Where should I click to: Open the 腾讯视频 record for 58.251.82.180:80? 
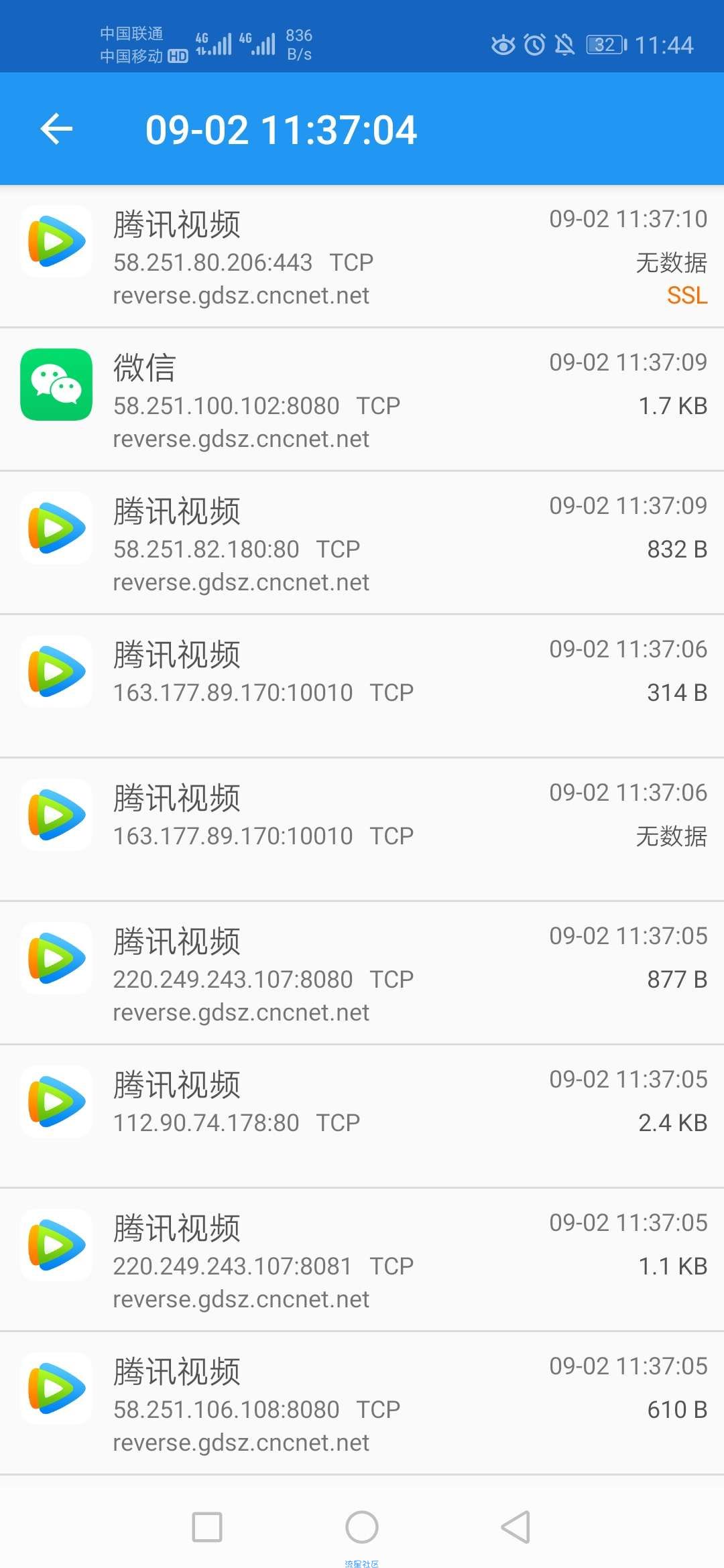click(x=362, y=543)
